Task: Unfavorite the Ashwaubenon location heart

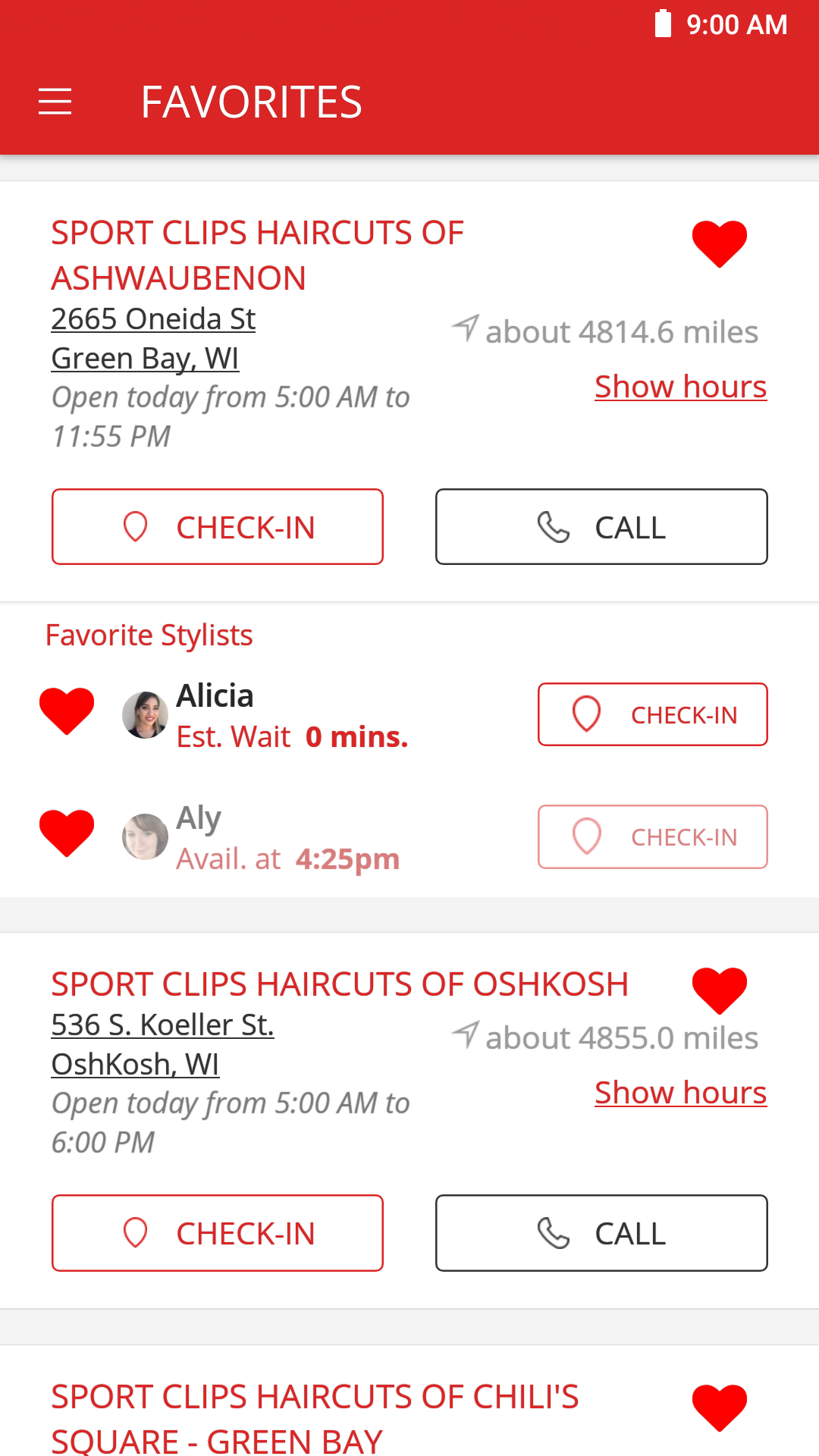Action: [720, 244]
